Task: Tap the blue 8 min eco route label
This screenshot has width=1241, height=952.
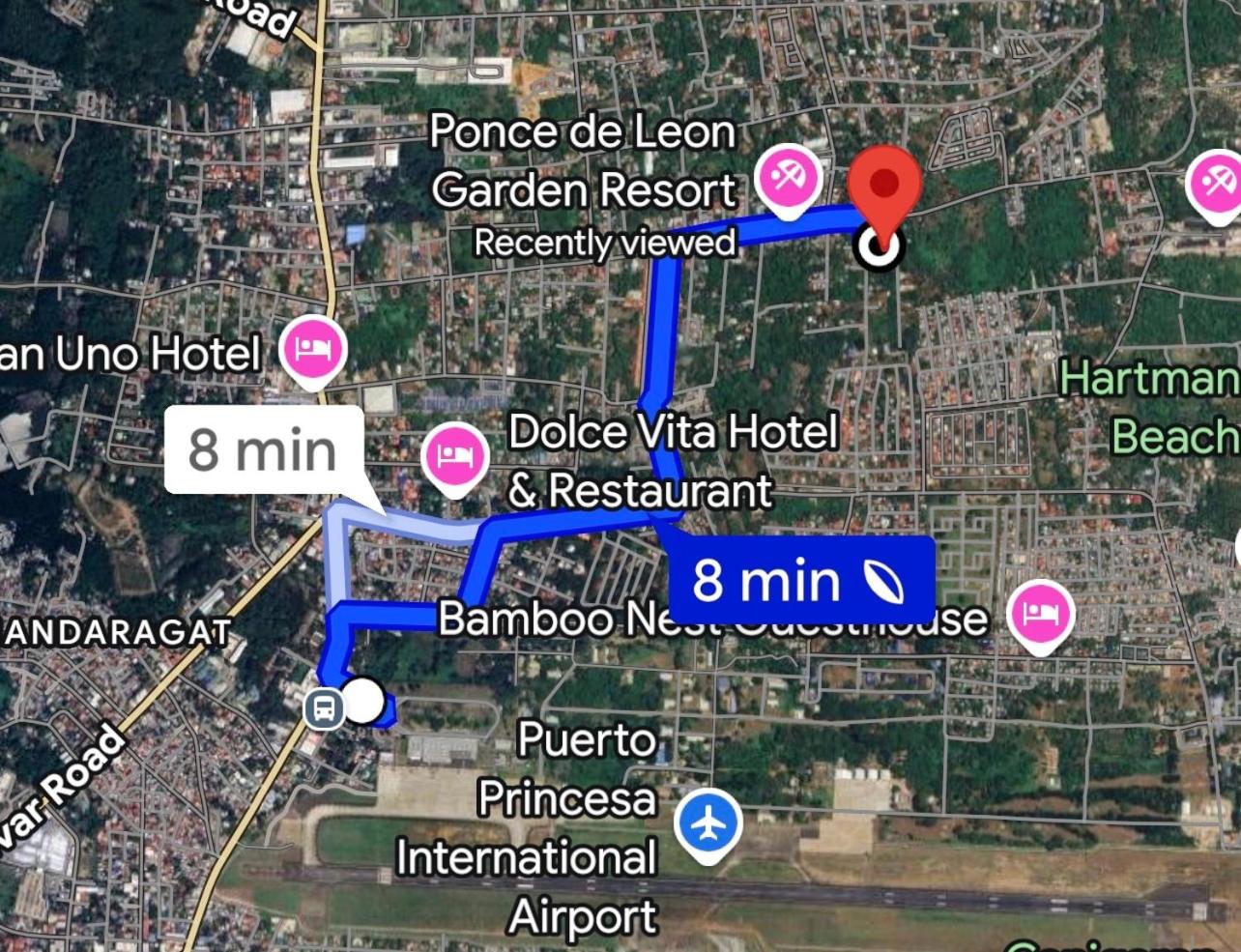Action: tap(801, 580)
